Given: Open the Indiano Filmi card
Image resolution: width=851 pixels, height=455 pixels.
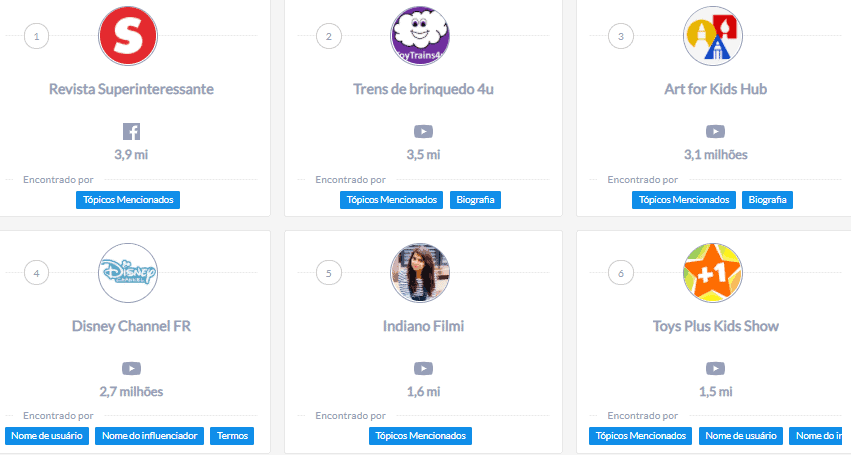Looking at the screenshot, I should click(423, 326).
